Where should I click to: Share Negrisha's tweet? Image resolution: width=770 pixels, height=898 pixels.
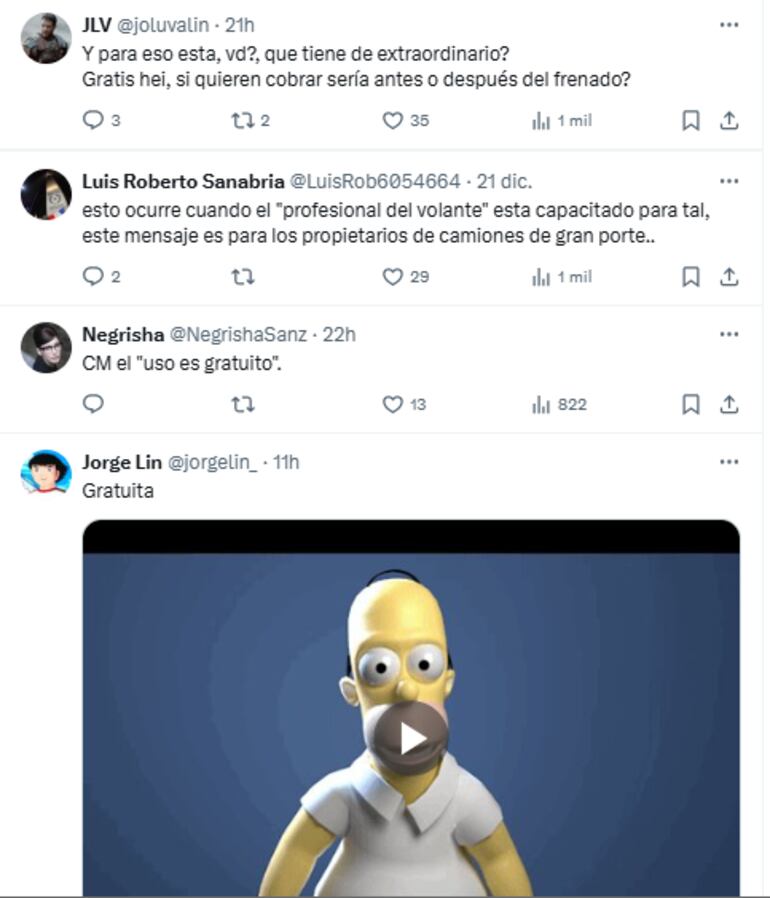click(730, 405)
